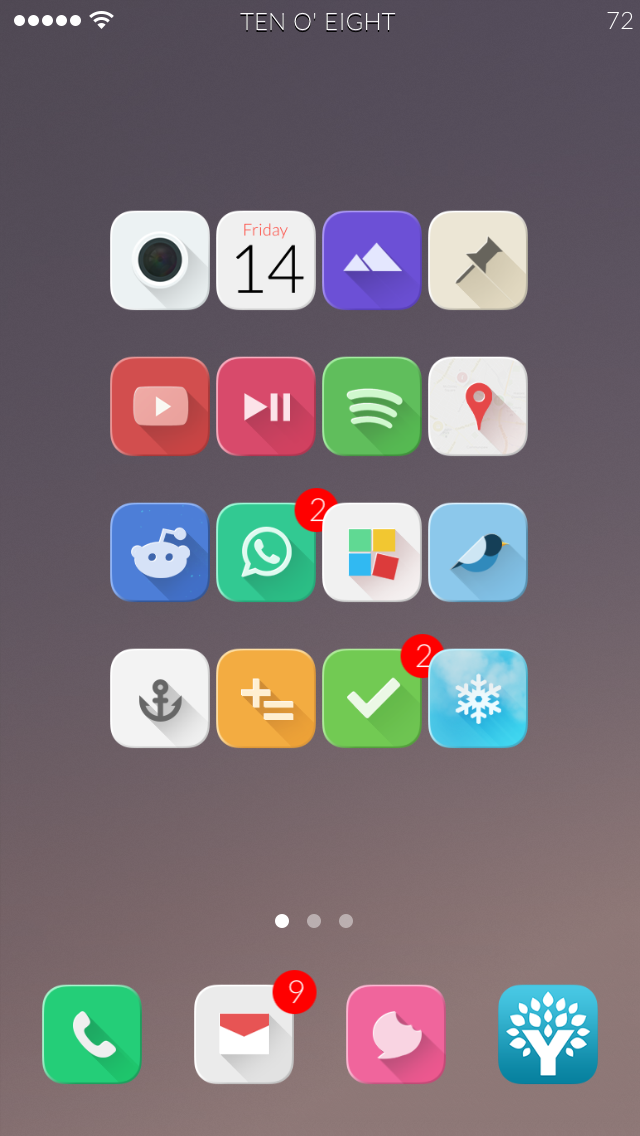Open Google Maps

478,406
